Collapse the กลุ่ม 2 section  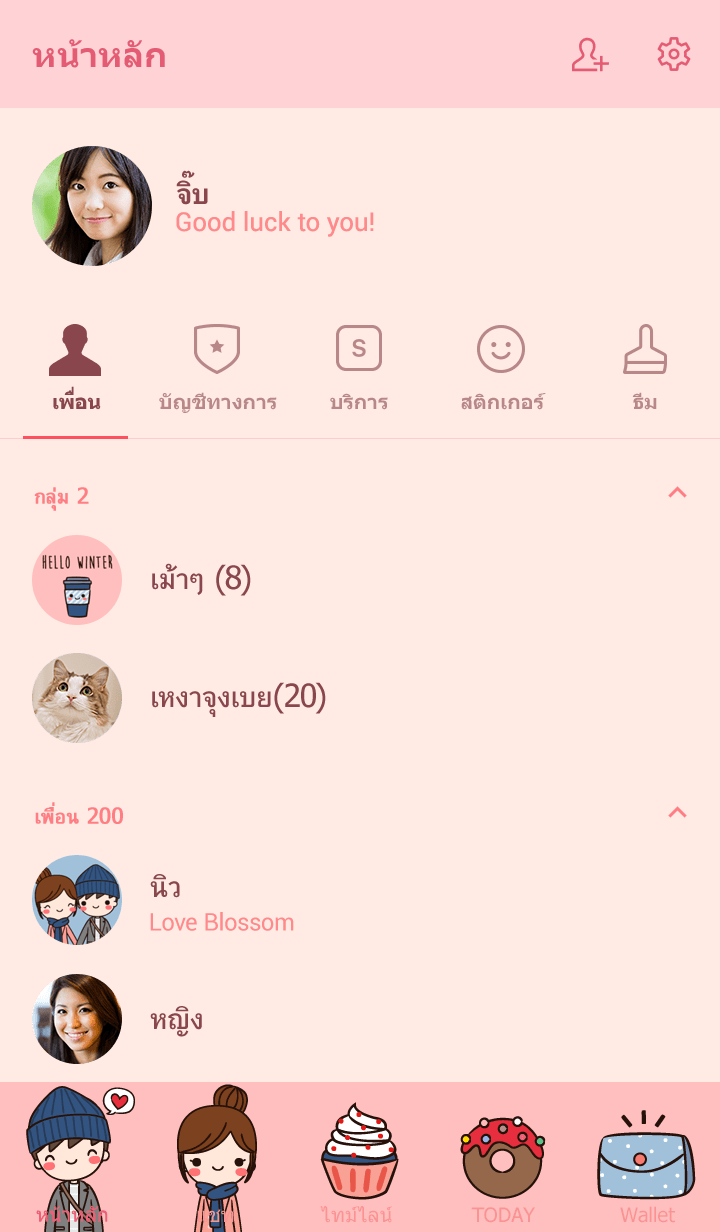[677, 493]
